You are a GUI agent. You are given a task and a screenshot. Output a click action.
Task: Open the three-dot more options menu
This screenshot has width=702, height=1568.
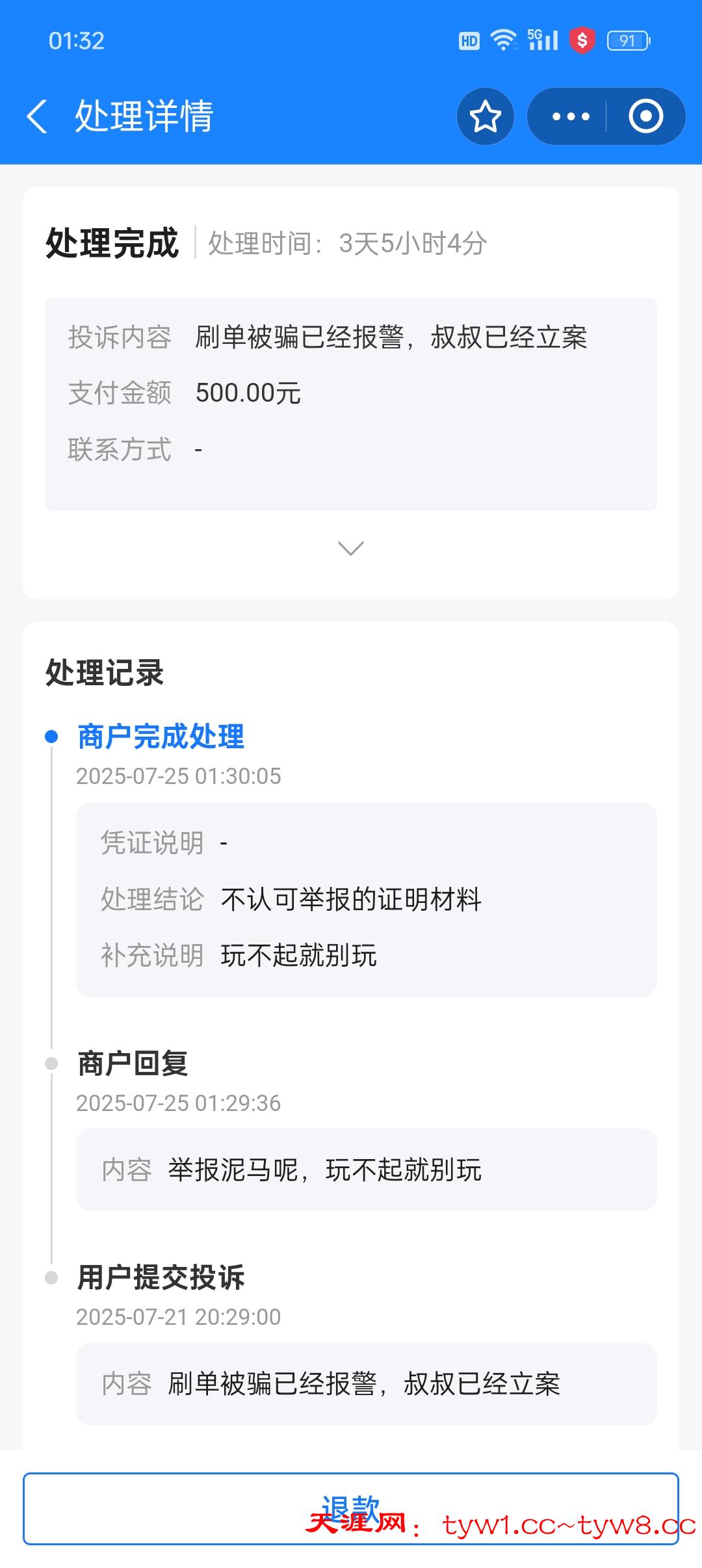click(569, 116)
